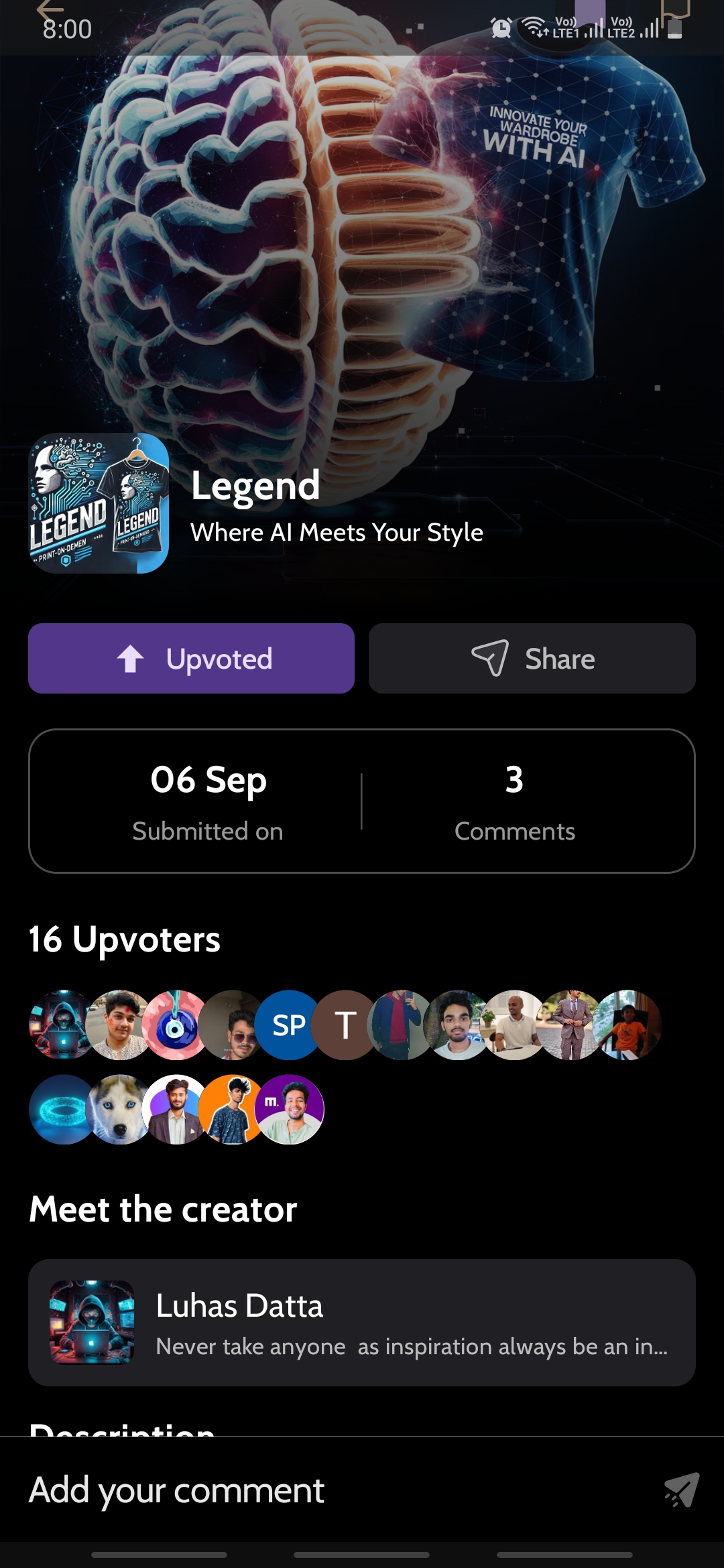Tap the bookmark icon in the top corner
The height and width of the screenshot is (1568, 724).
tap(674, 9)
